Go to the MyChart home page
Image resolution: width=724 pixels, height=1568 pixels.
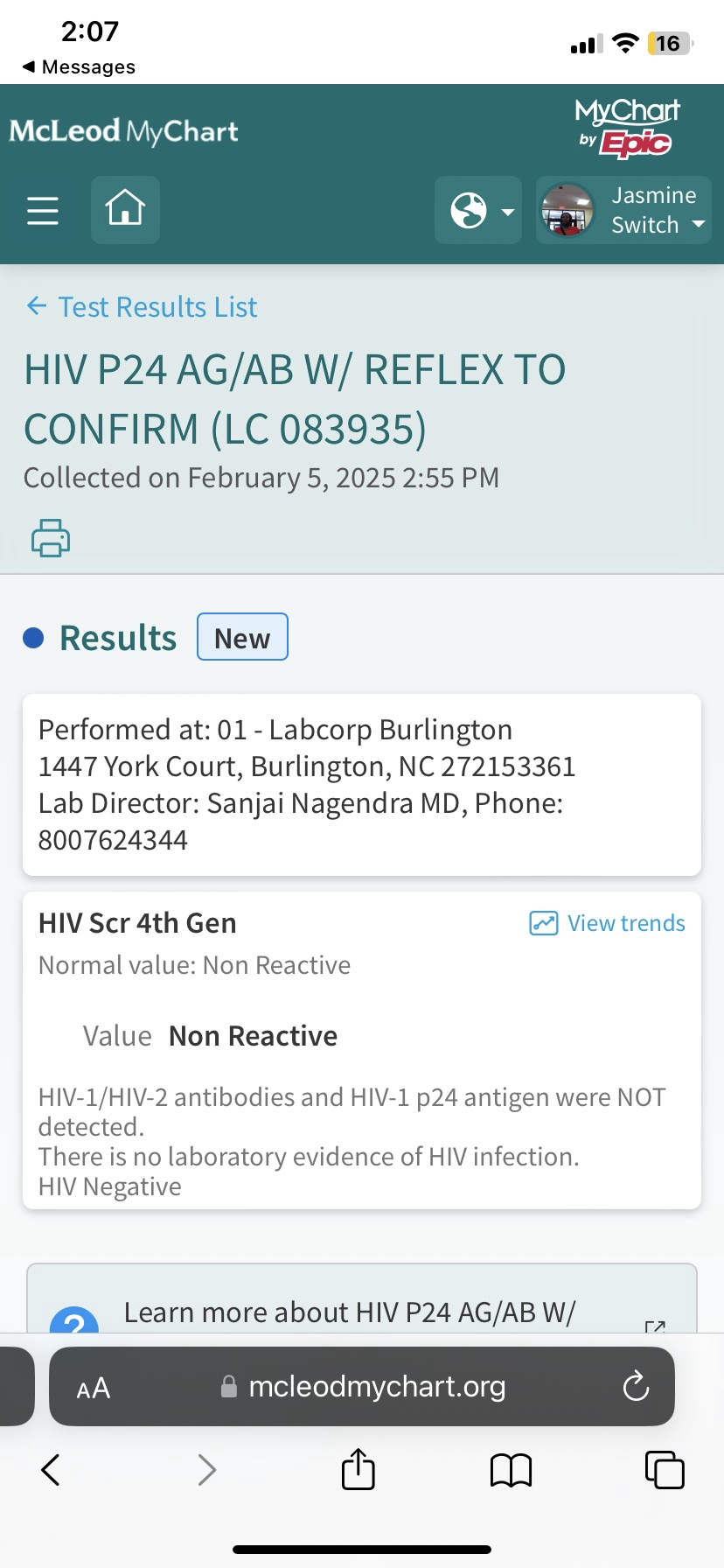(125, 210)
